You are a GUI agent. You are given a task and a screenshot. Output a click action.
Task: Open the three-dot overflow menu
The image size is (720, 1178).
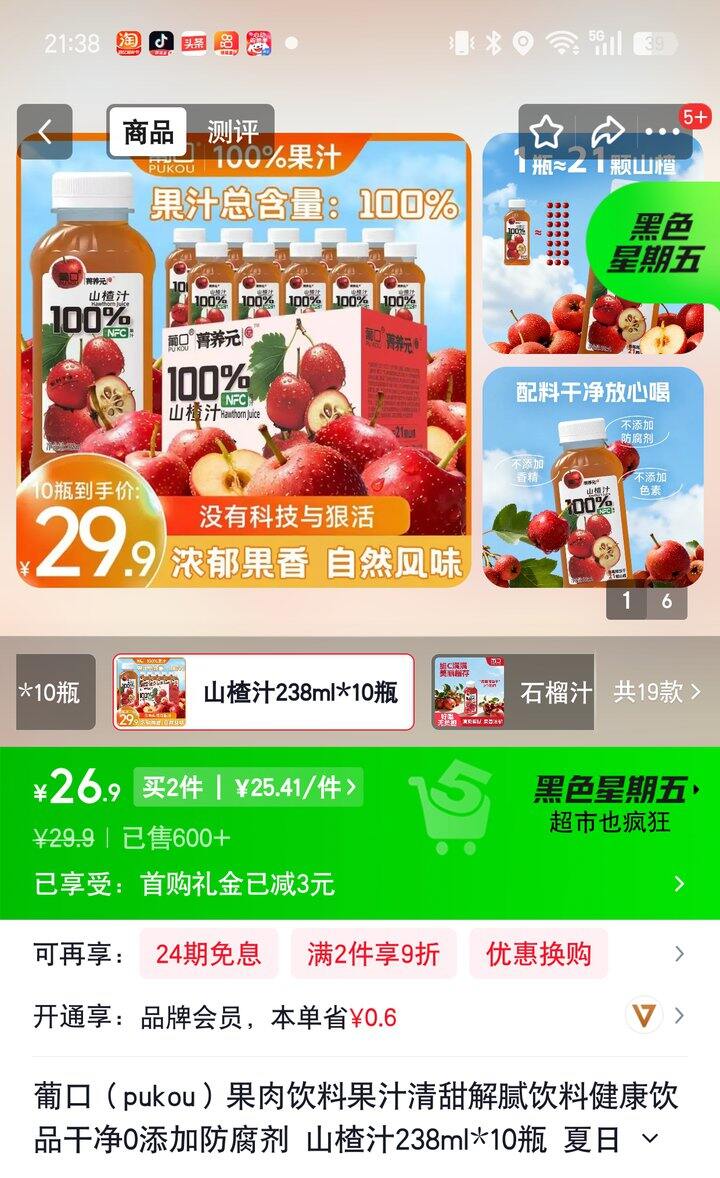pos(662,131)
